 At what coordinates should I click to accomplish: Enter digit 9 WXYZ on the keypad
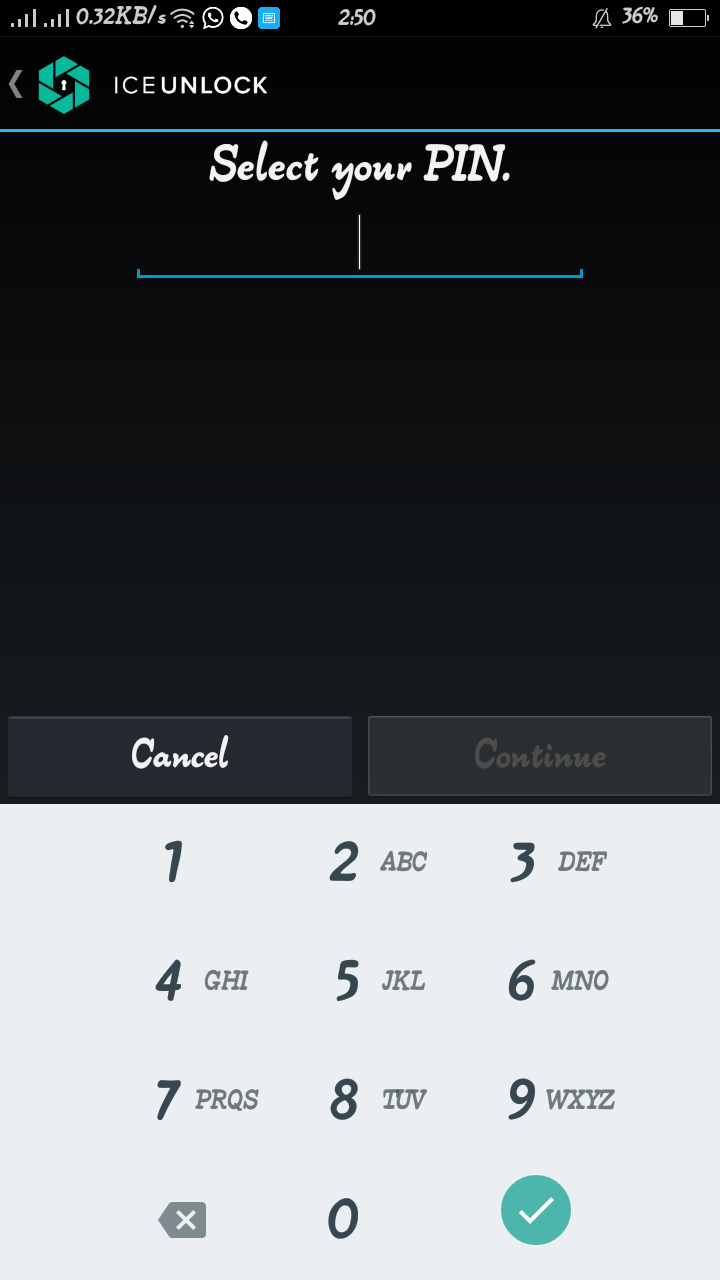(539, 1100)
